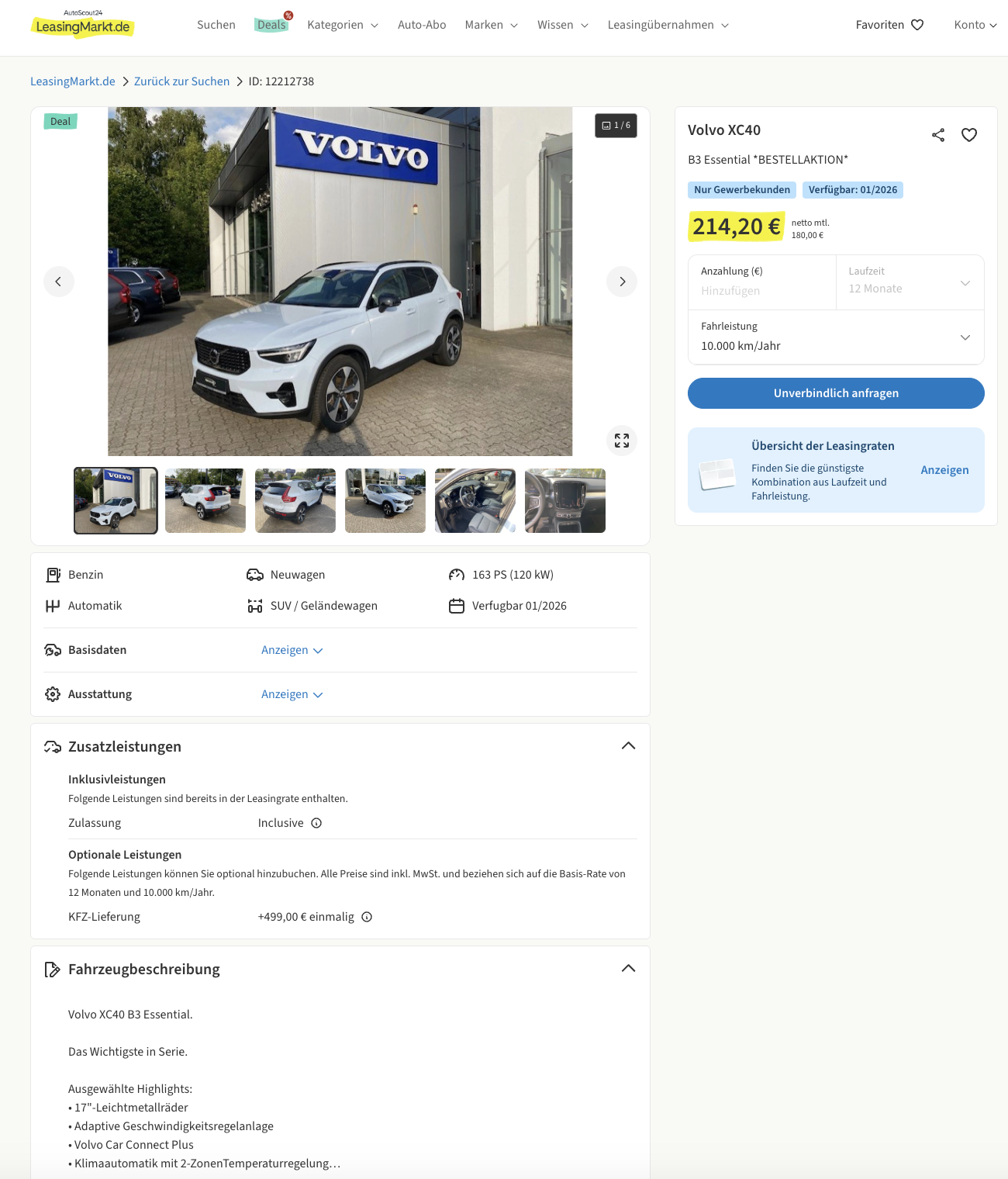Viewport: 1008px width, 1179px height.
Task: Open the Kategorien menu
Action: 343,25
